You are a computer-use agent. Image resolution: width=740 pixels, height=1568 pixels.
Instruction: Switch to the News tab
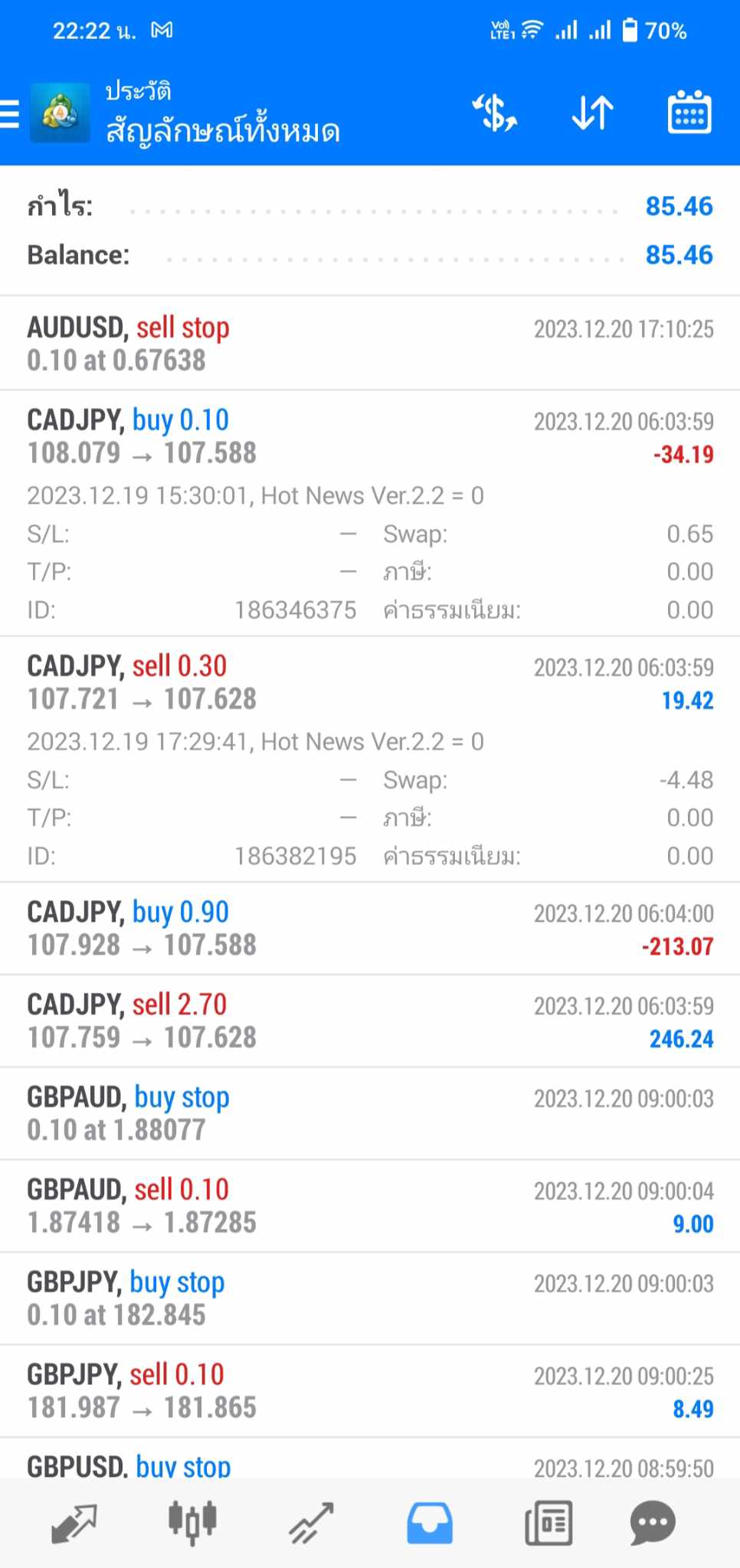click(x=548, y=1524)
